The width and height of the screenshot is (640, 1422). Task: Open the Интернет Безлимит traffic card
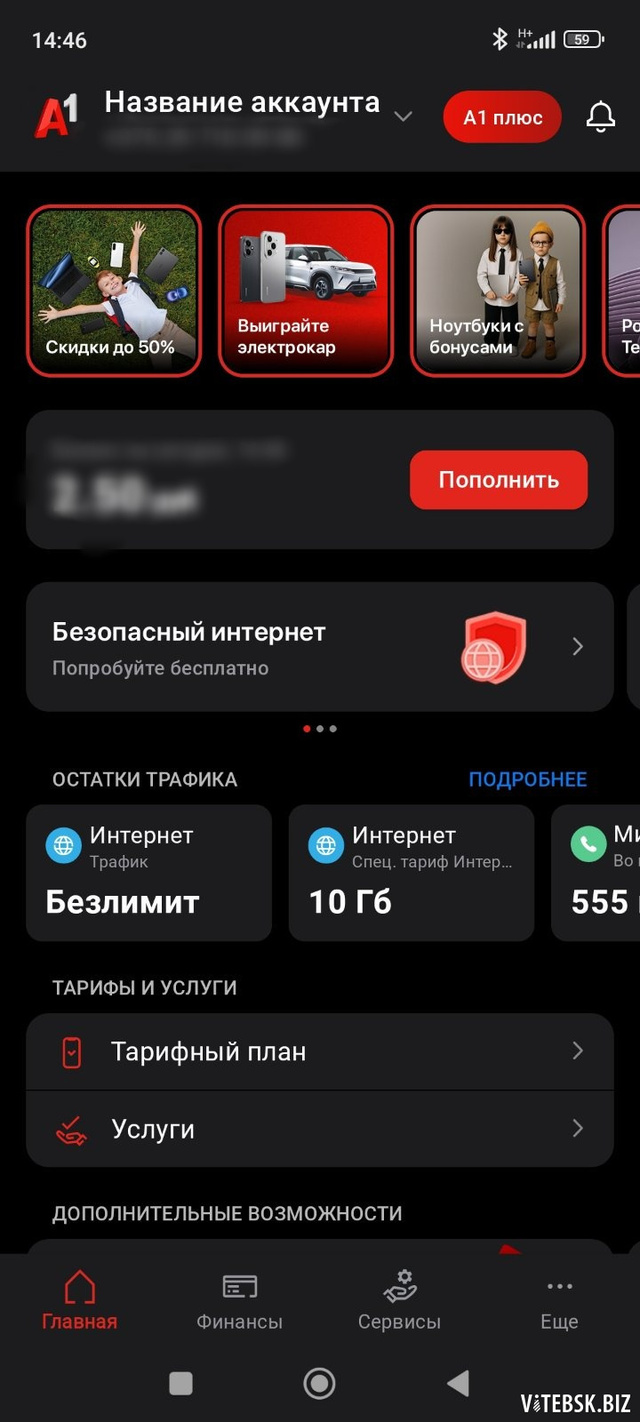point(149,873)
